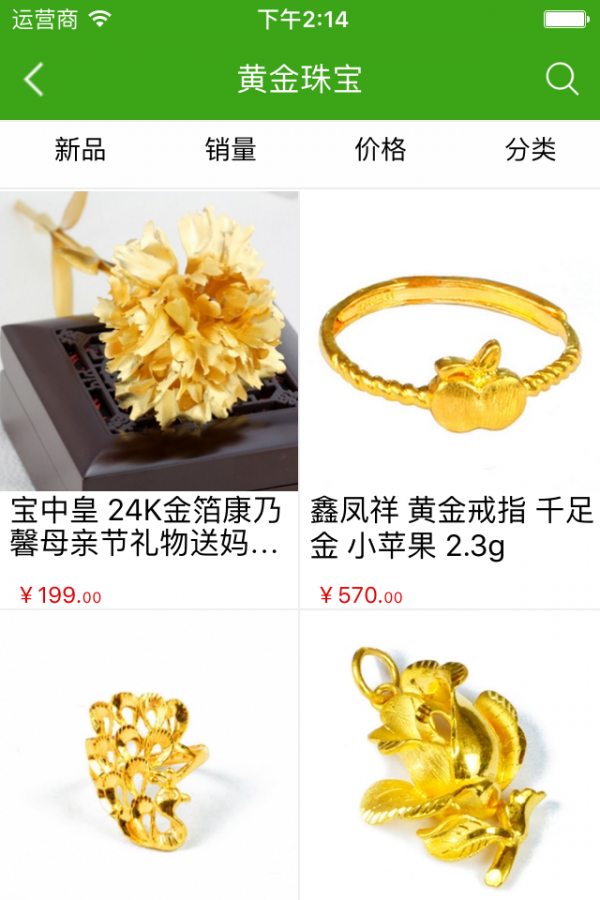Open the 分类 filter tab
The image size is (600, 900).
(x=530, y=150)
